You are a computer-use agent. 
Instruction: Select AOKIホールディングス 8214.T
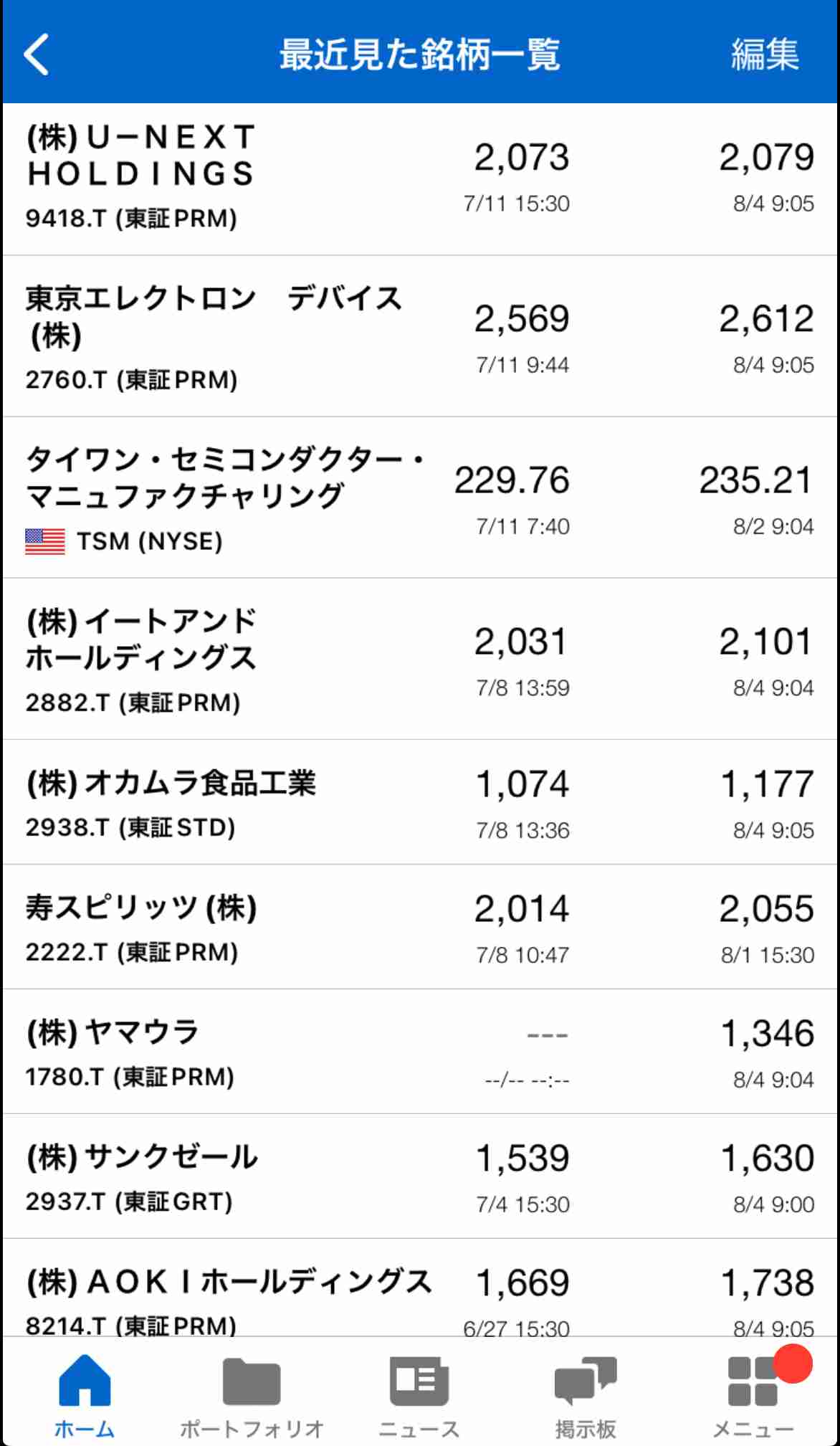(x=420, y=1288)
